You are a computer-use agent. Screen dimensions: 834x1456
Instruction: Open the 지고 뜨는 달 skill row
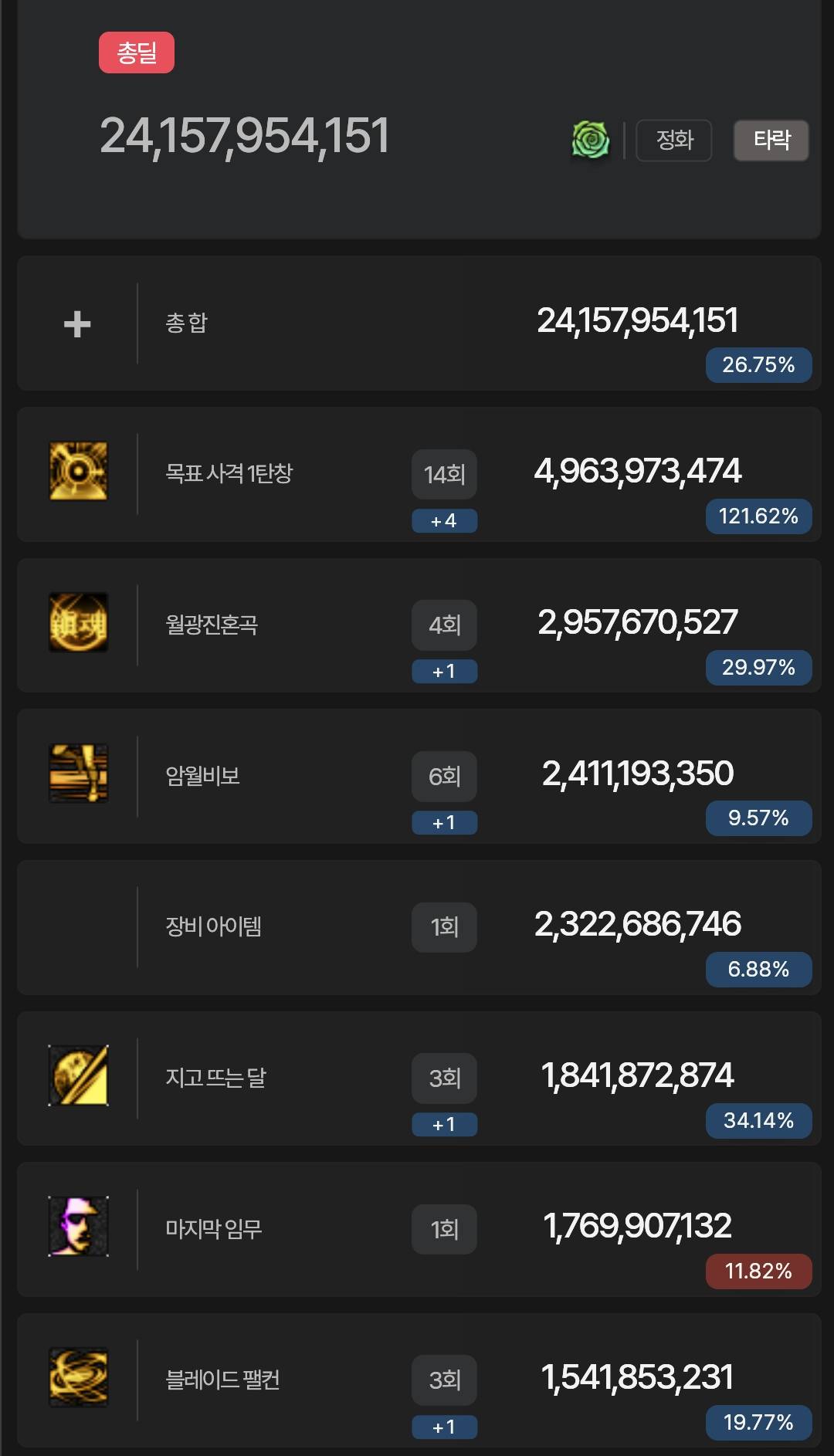tap(419, 1078)
